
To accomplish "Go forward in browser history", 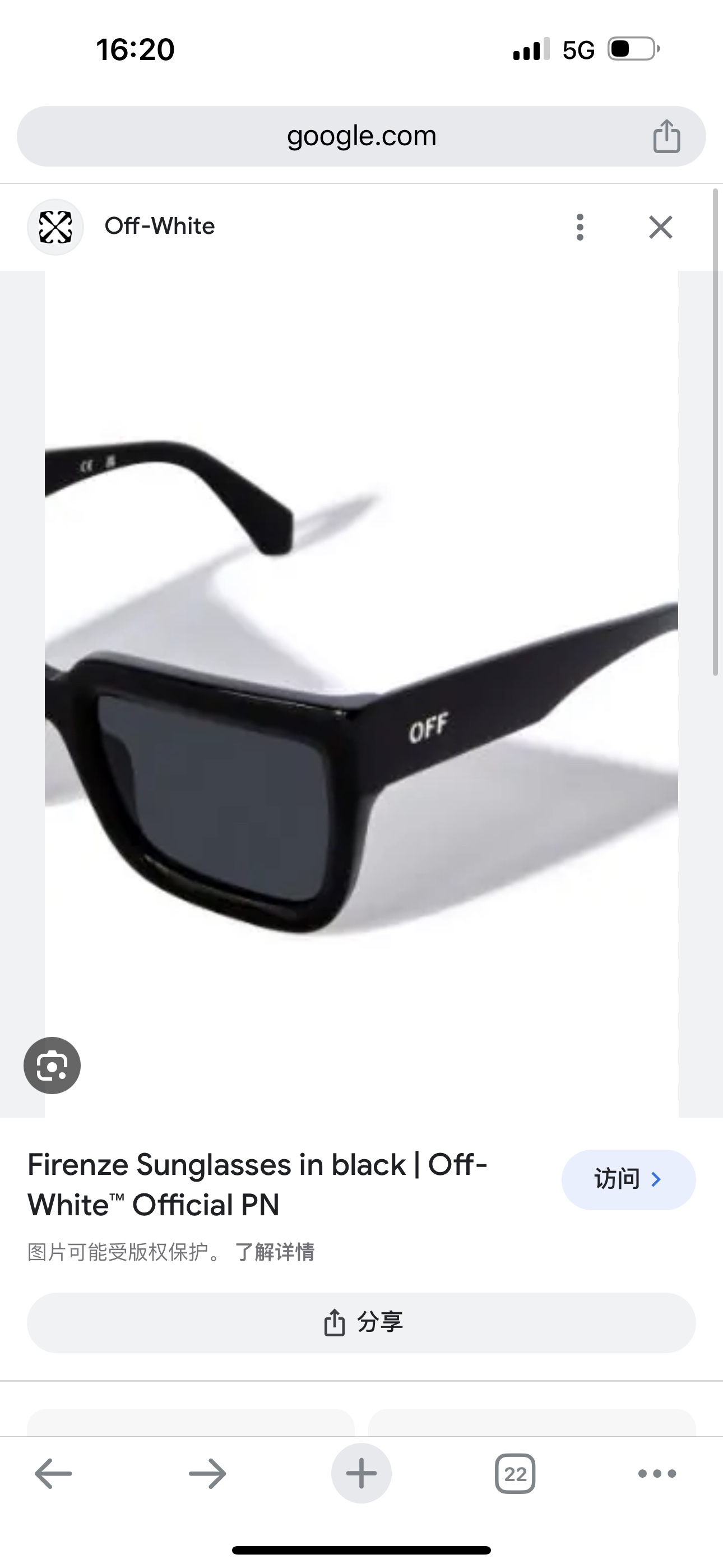I will pos(207,1474).
